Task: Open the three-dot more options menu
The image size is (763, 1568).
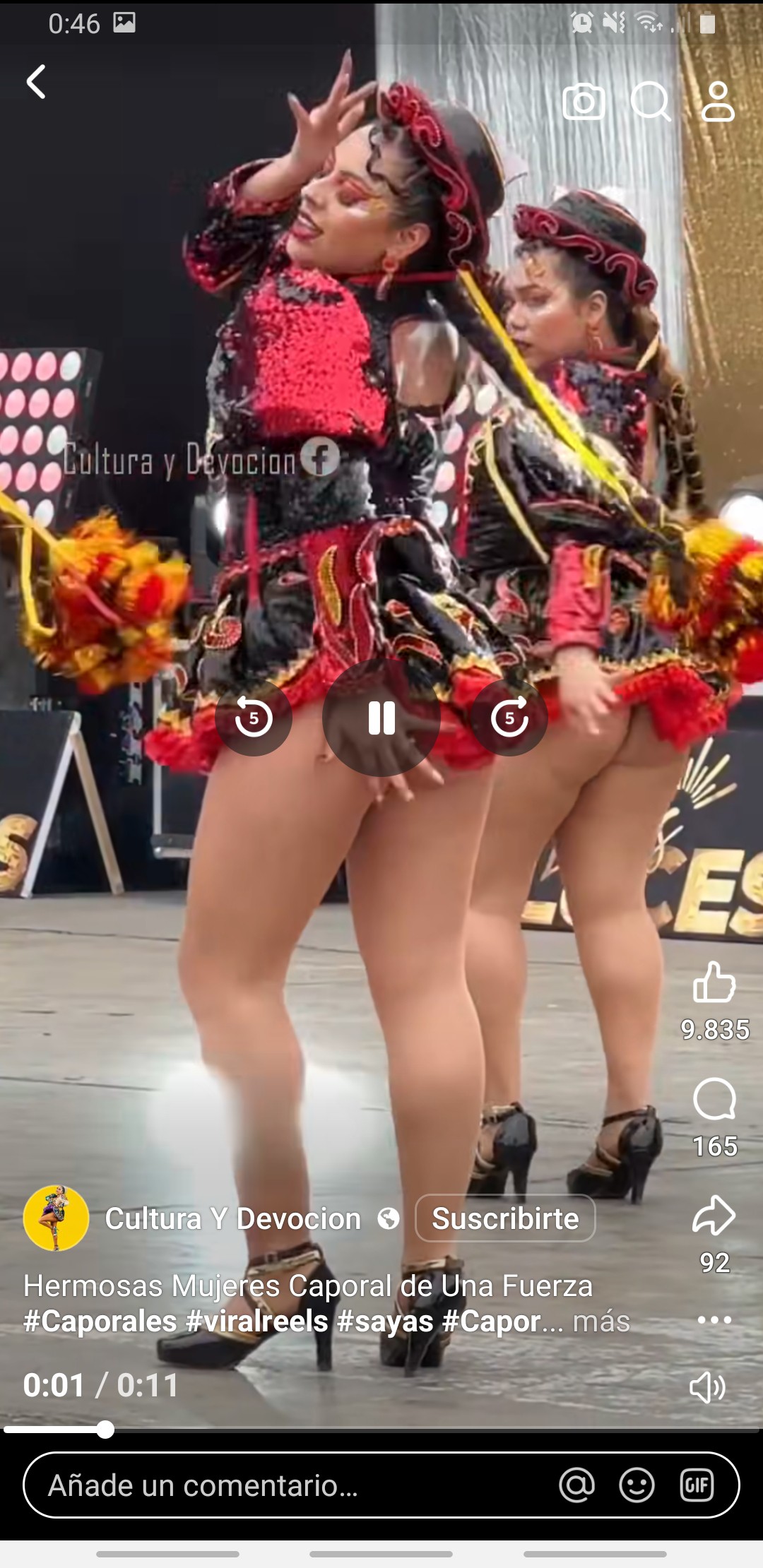Action: [x=714, y=1319]
